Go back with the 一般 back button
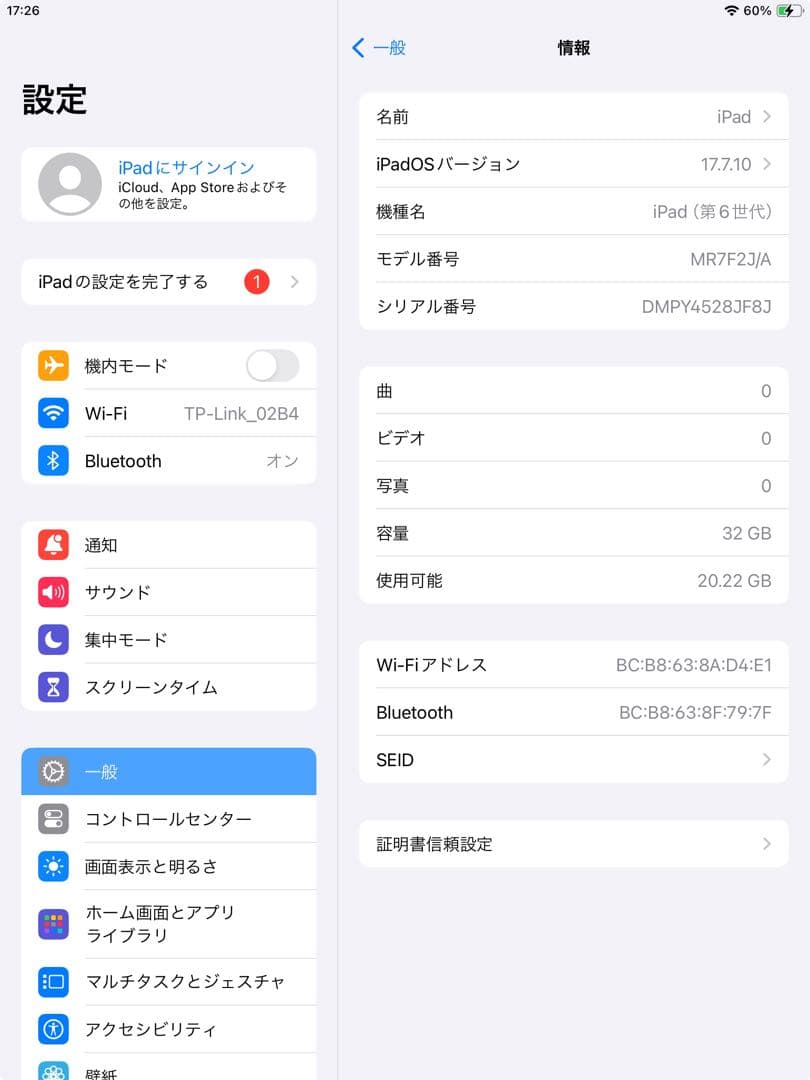The image size is (810, 1080). 380,47
